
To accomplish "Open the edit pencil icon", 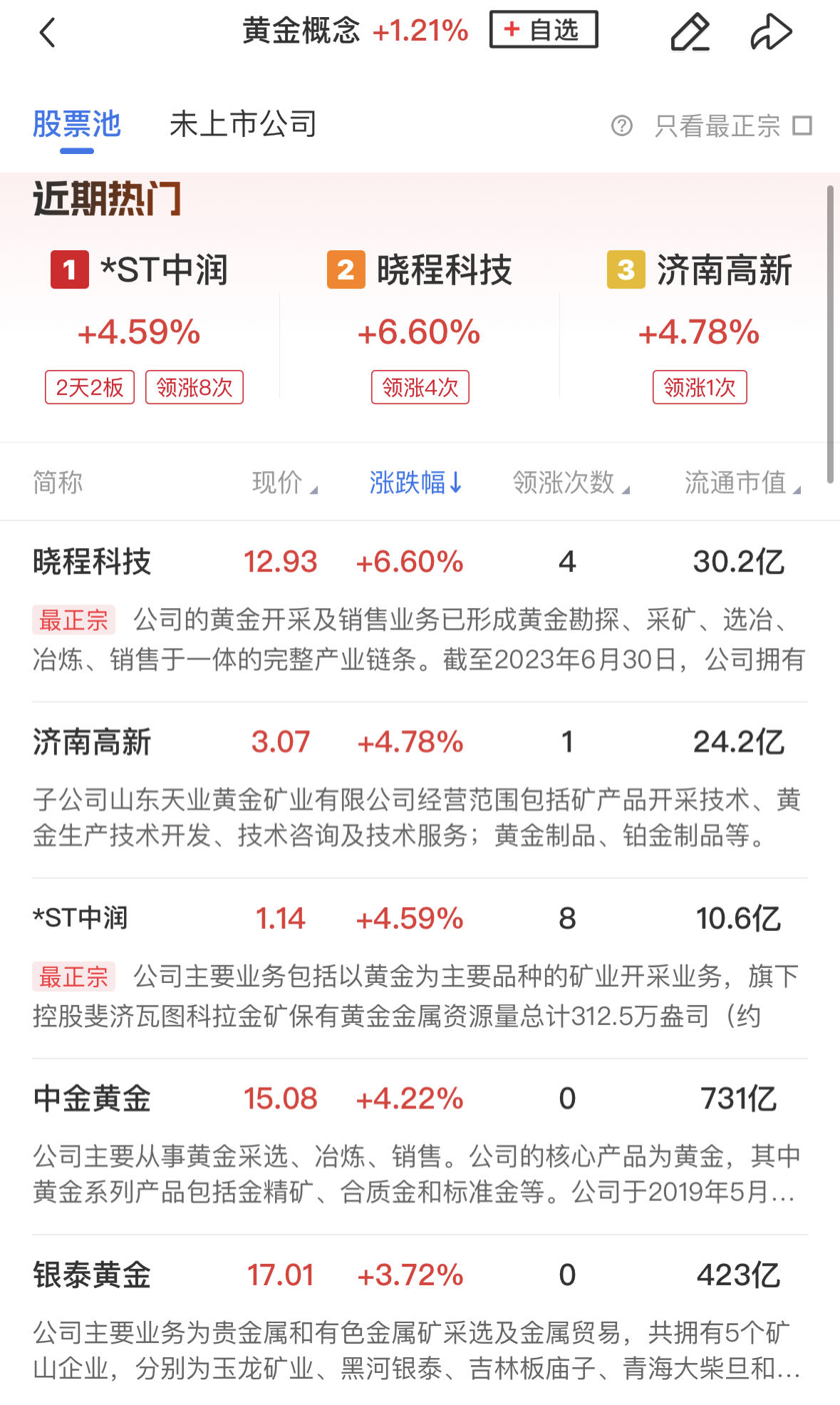I will tap(690, 32).
